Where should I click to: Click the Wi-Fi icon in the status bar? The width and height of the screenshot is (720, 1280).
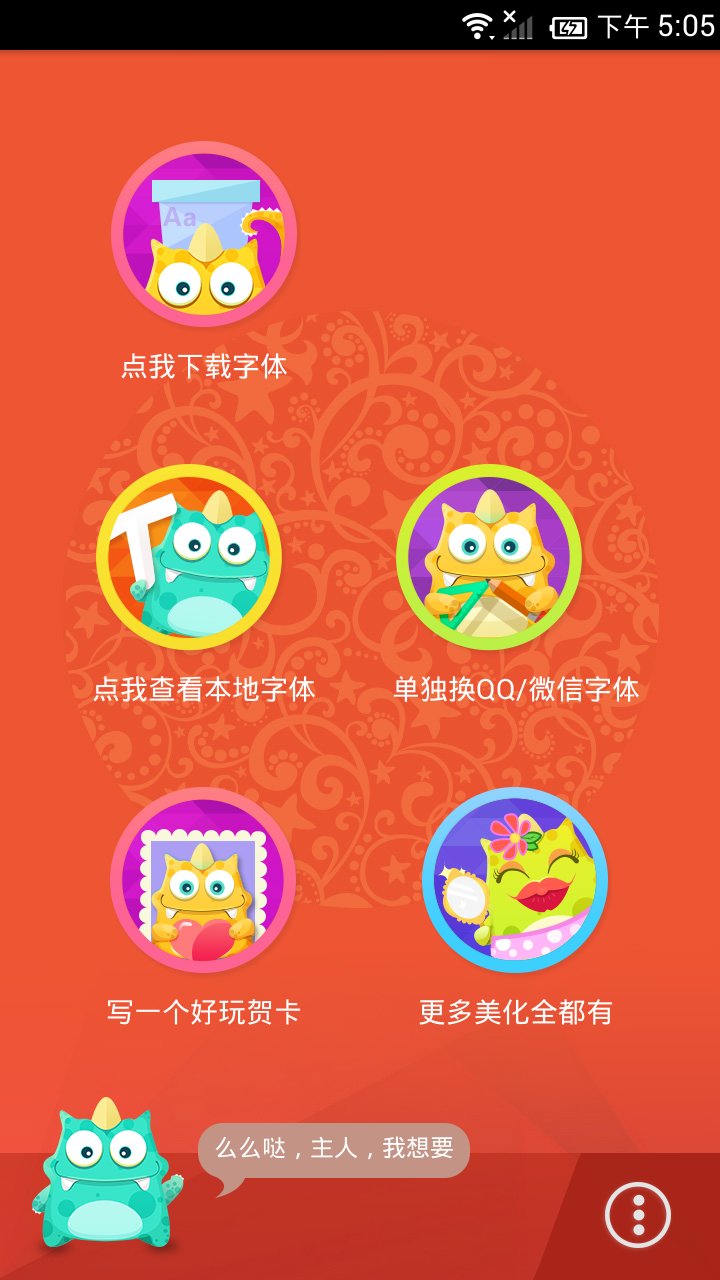477,24
